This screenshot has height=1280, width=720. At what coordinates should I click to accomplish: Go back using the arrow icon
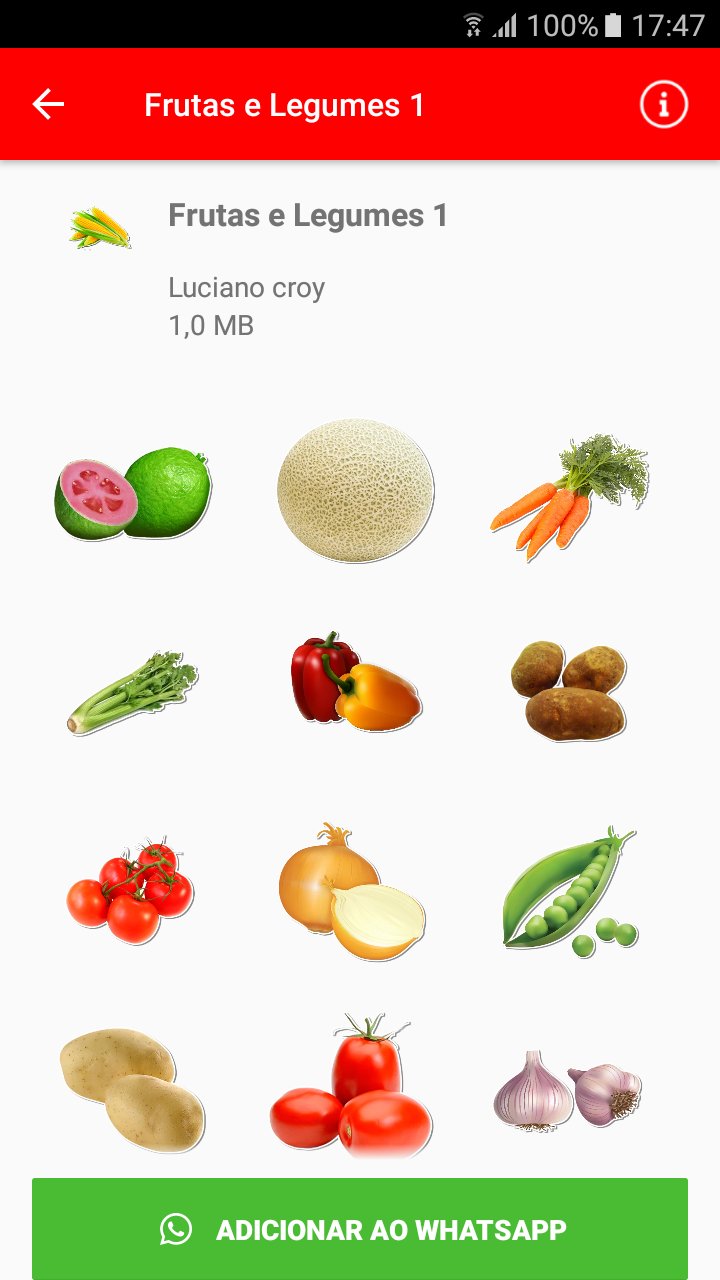[48, 104]
